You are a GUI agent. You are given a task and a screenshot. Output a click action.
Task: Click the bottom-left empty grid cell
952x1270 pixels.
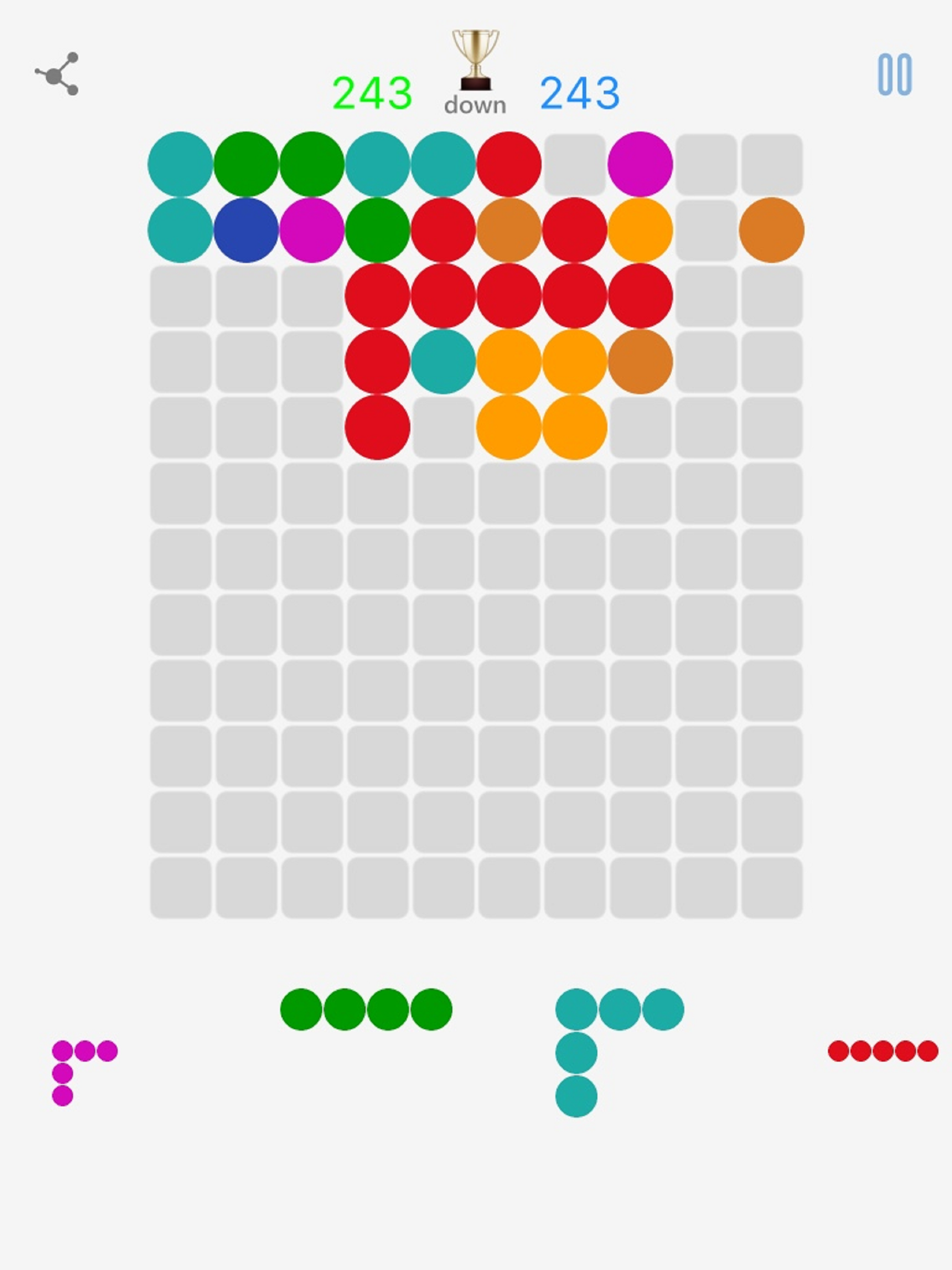pyautogui.click(x=179, y=887)
